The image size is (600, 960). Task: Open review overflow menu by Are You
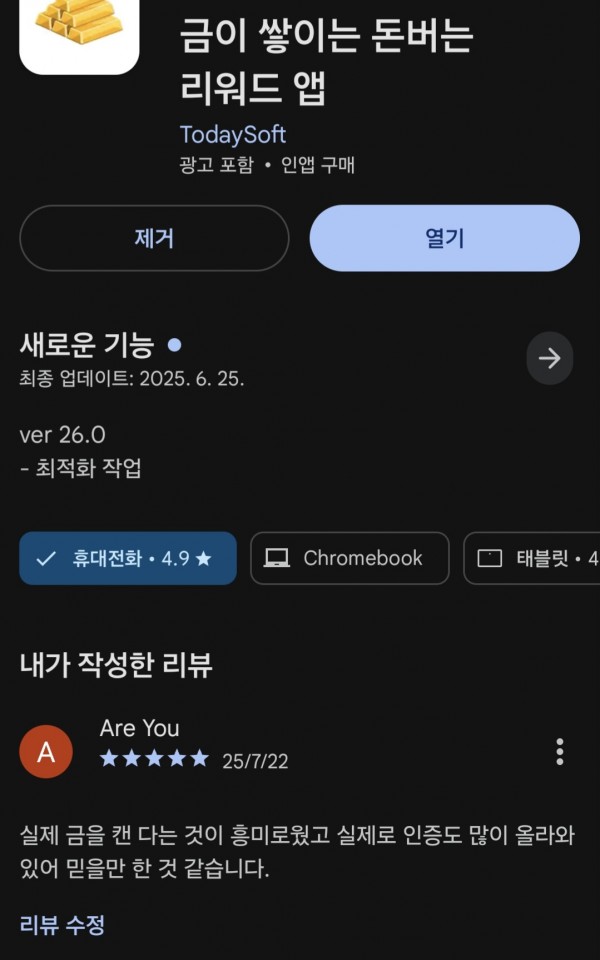pyautogui.click(x=559, y=751)
